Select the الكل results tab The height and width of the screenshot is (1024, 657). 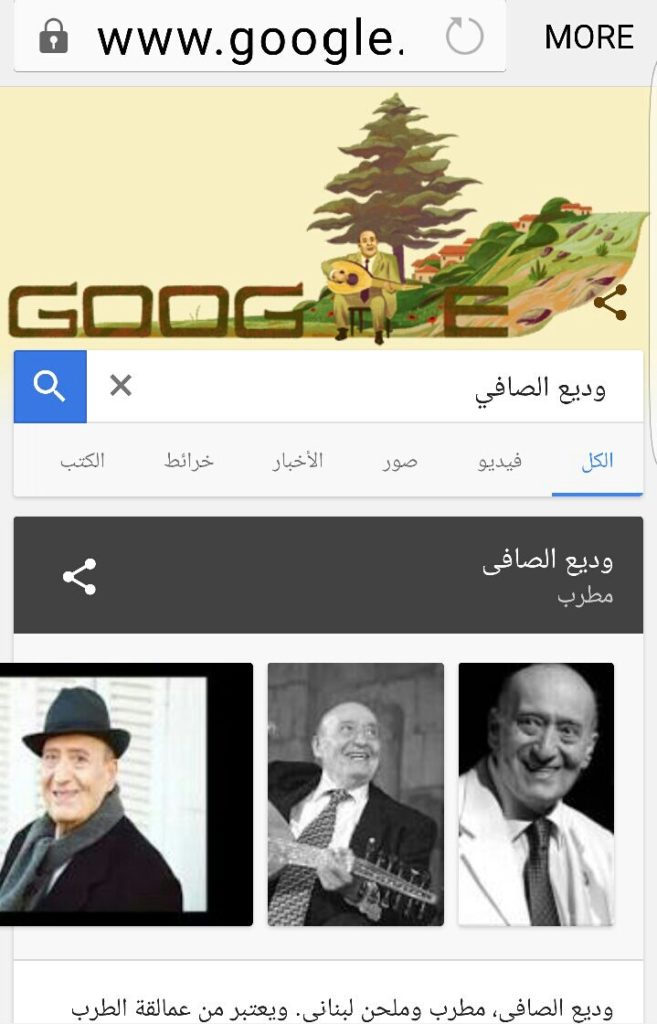point(597,461)
